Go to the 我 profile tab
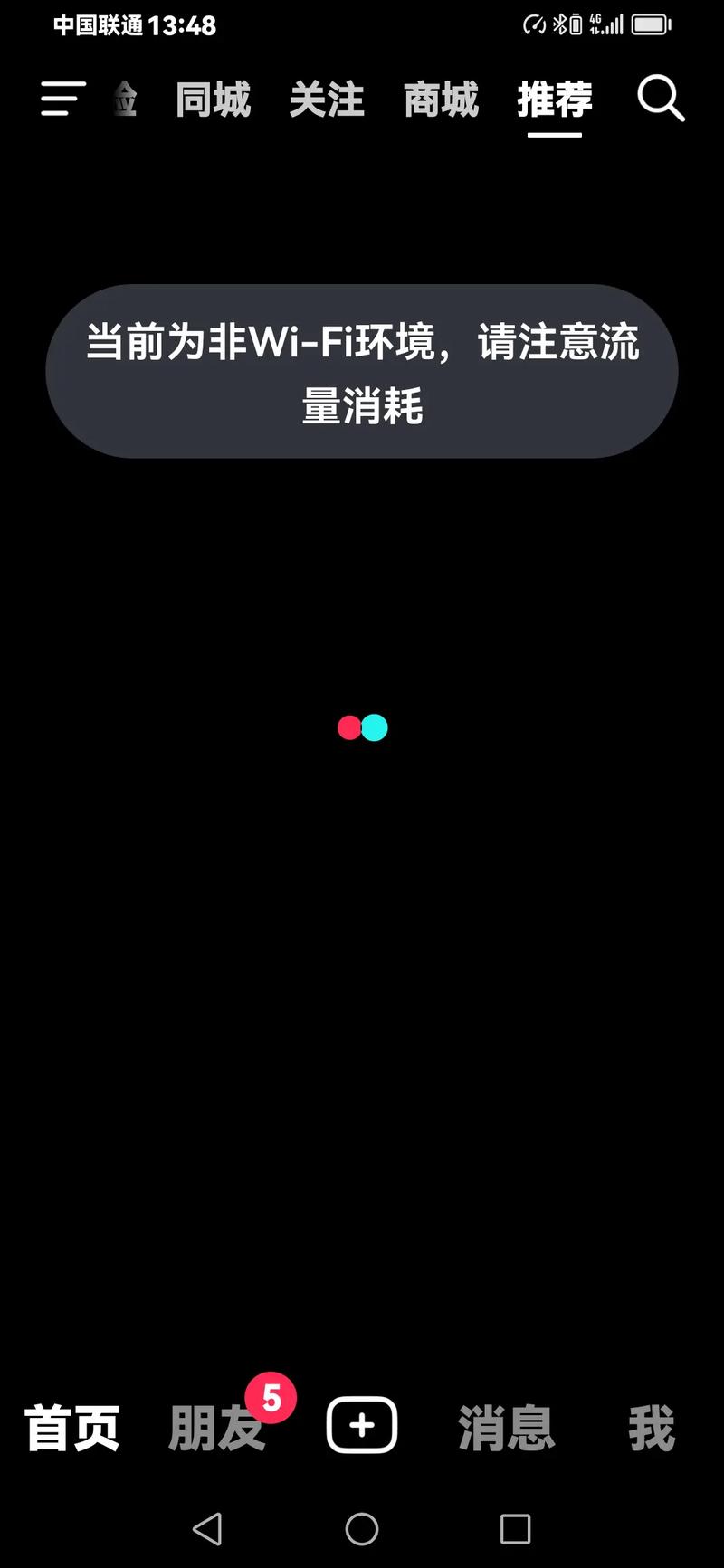Screen dimensions: 724x1568 tap(652, 1428)
